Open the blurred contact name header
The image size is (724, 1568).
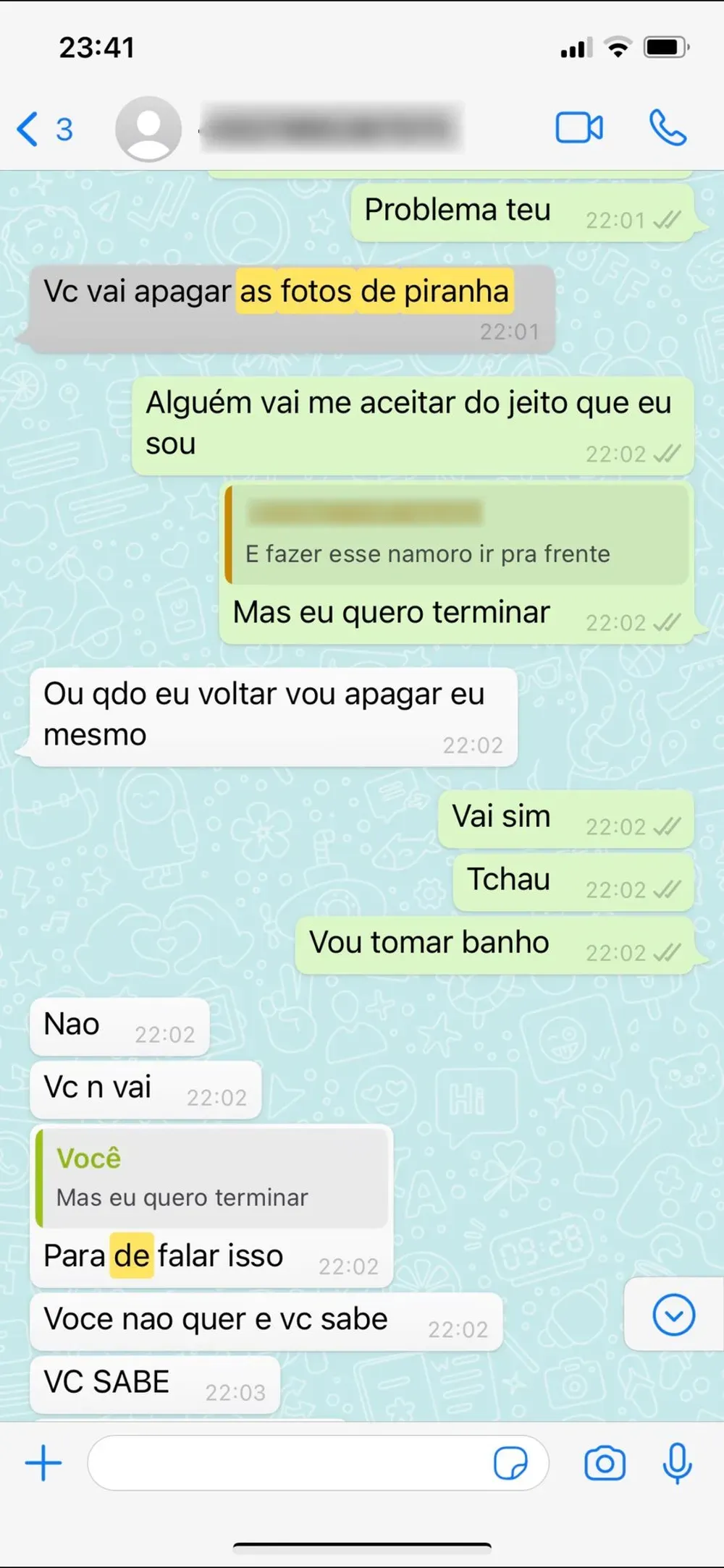331,129
